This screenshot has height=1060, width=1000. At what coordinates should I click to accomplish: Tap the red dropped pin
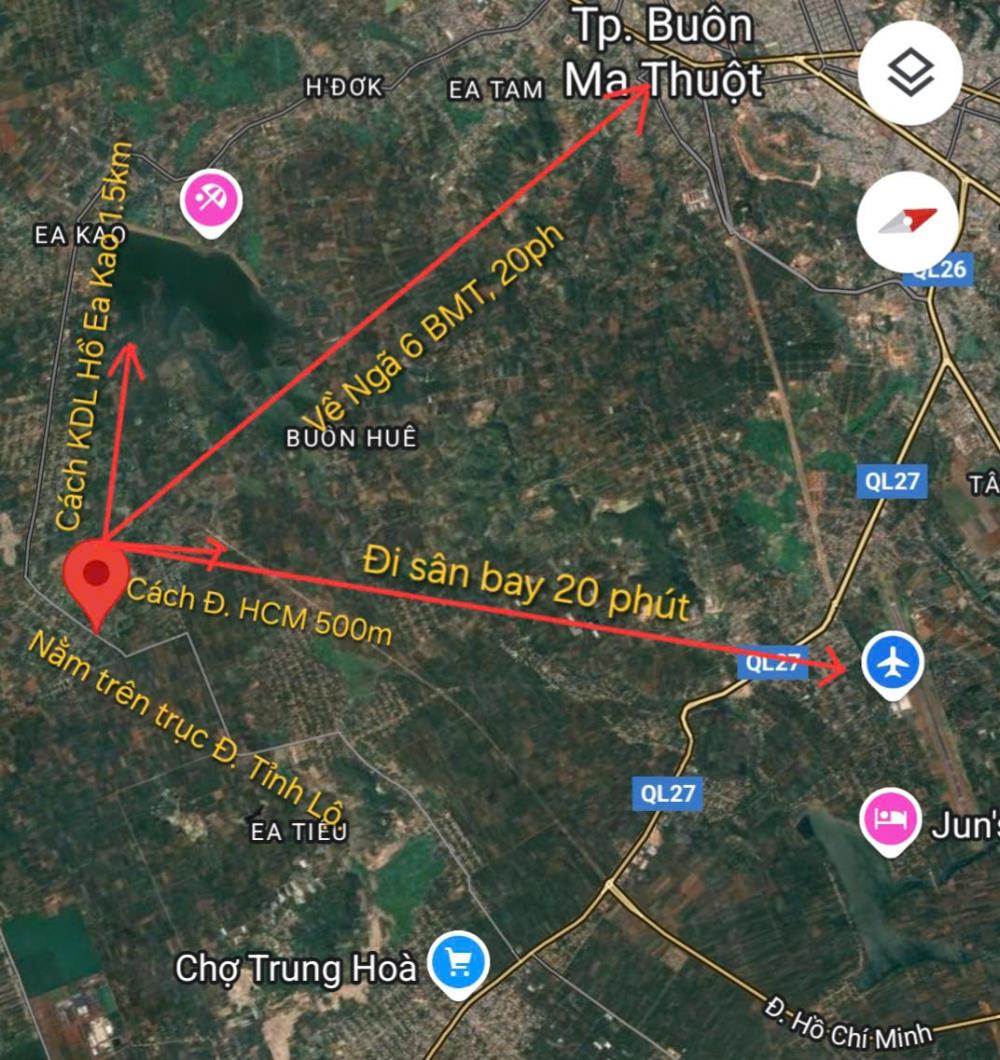pos(95,575)
